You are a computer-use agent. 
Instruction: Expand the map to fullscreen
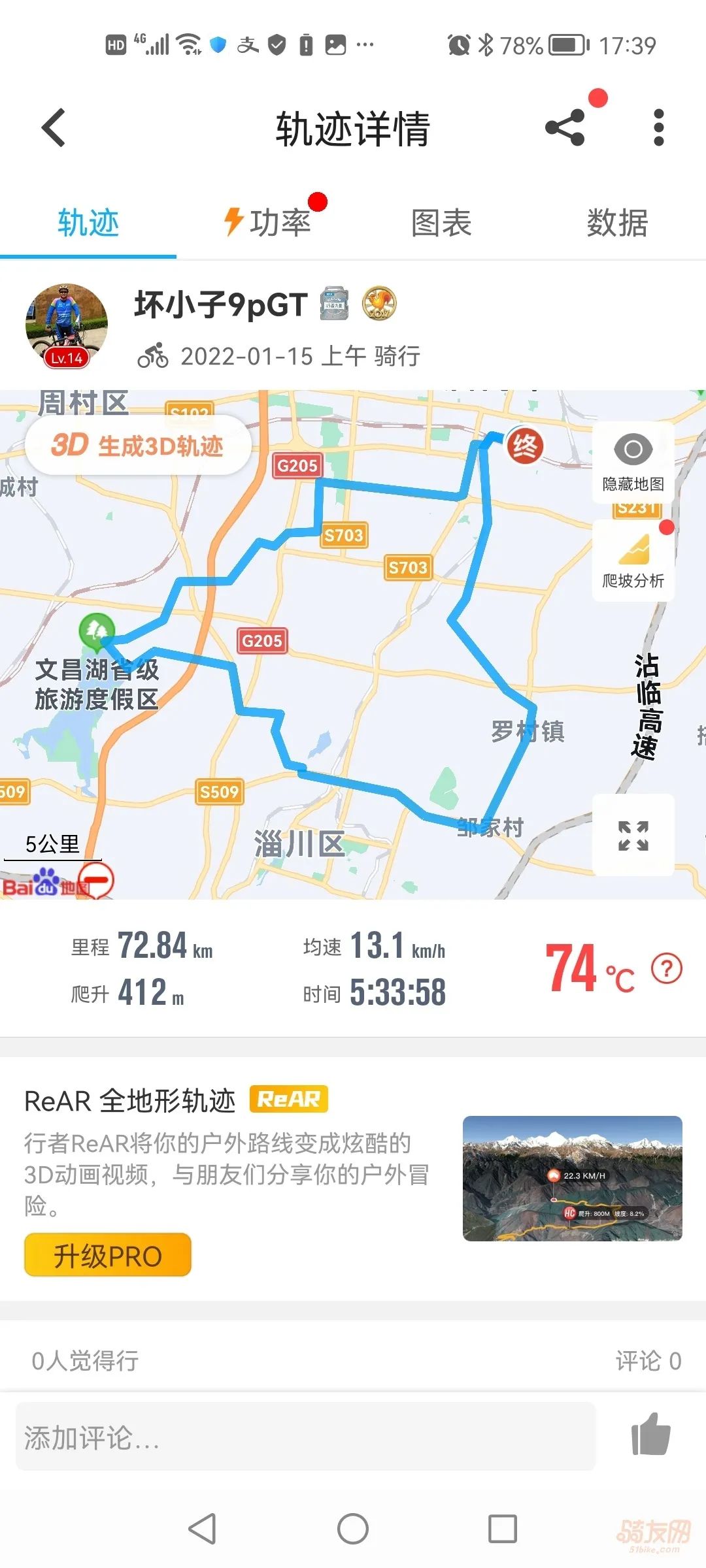[x=633, y=835]
